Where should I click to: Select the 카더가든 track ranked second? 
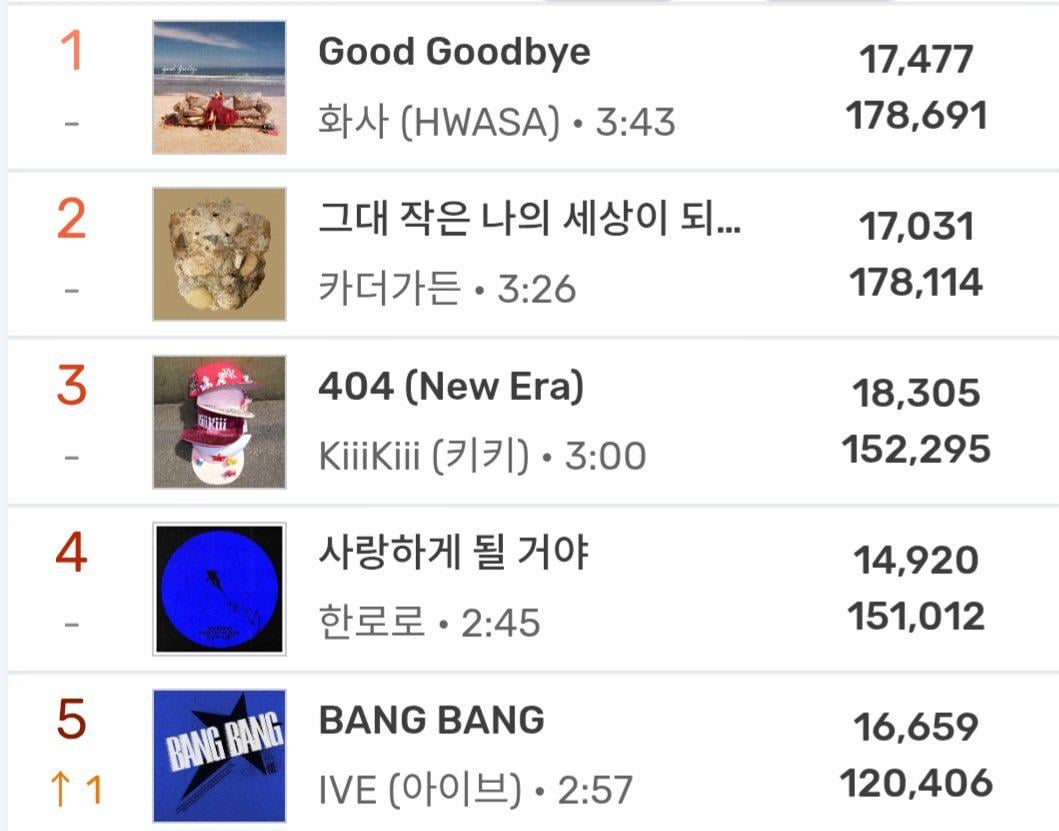tap(529, 220)
